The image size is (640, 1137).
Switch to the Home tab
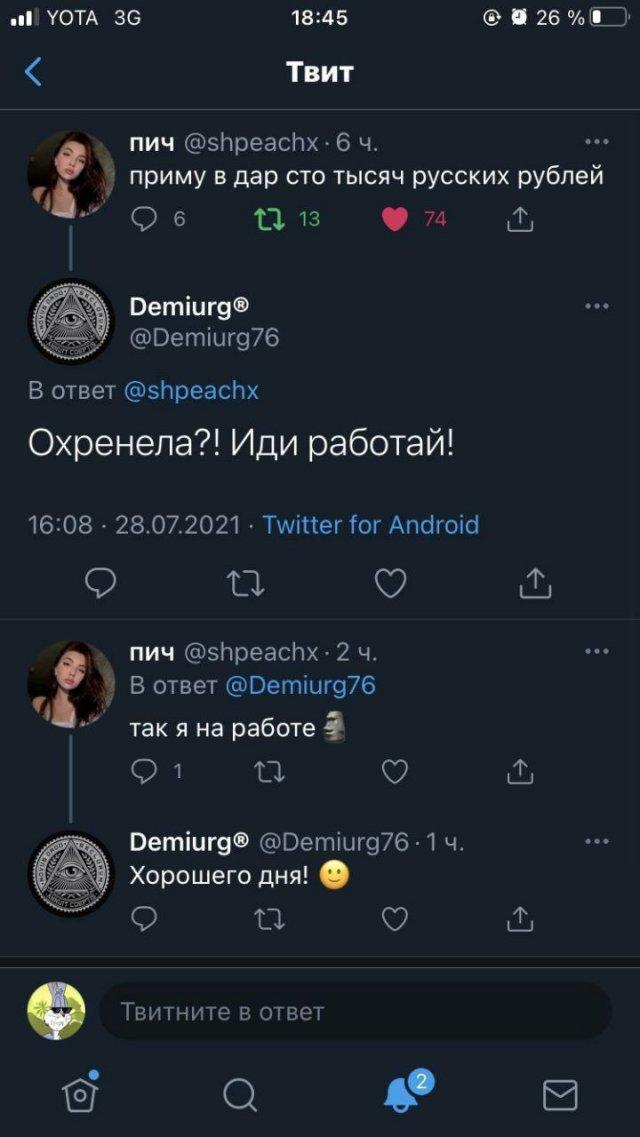click(80, 1094)
